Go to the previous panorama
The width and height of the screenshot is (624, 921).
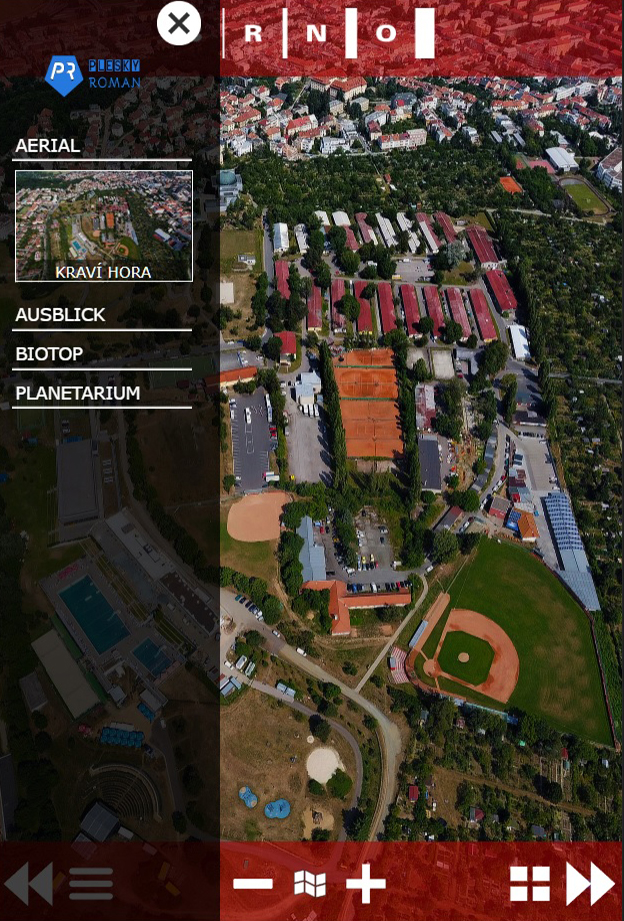28,884
